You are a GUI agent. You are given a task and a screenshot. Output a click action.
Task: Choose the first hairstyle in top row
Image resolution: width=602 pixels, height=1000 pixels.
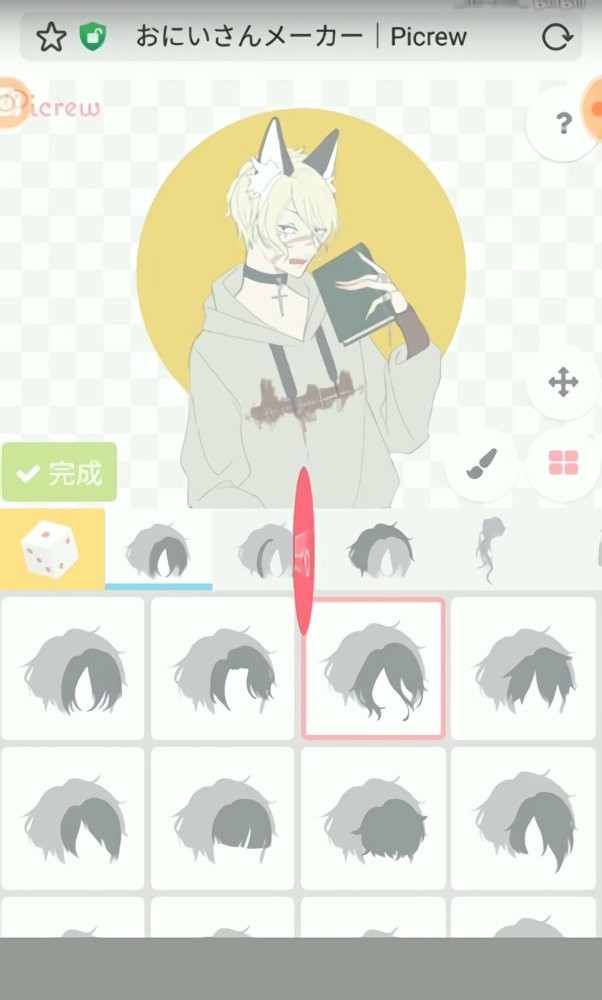point(73,668)
